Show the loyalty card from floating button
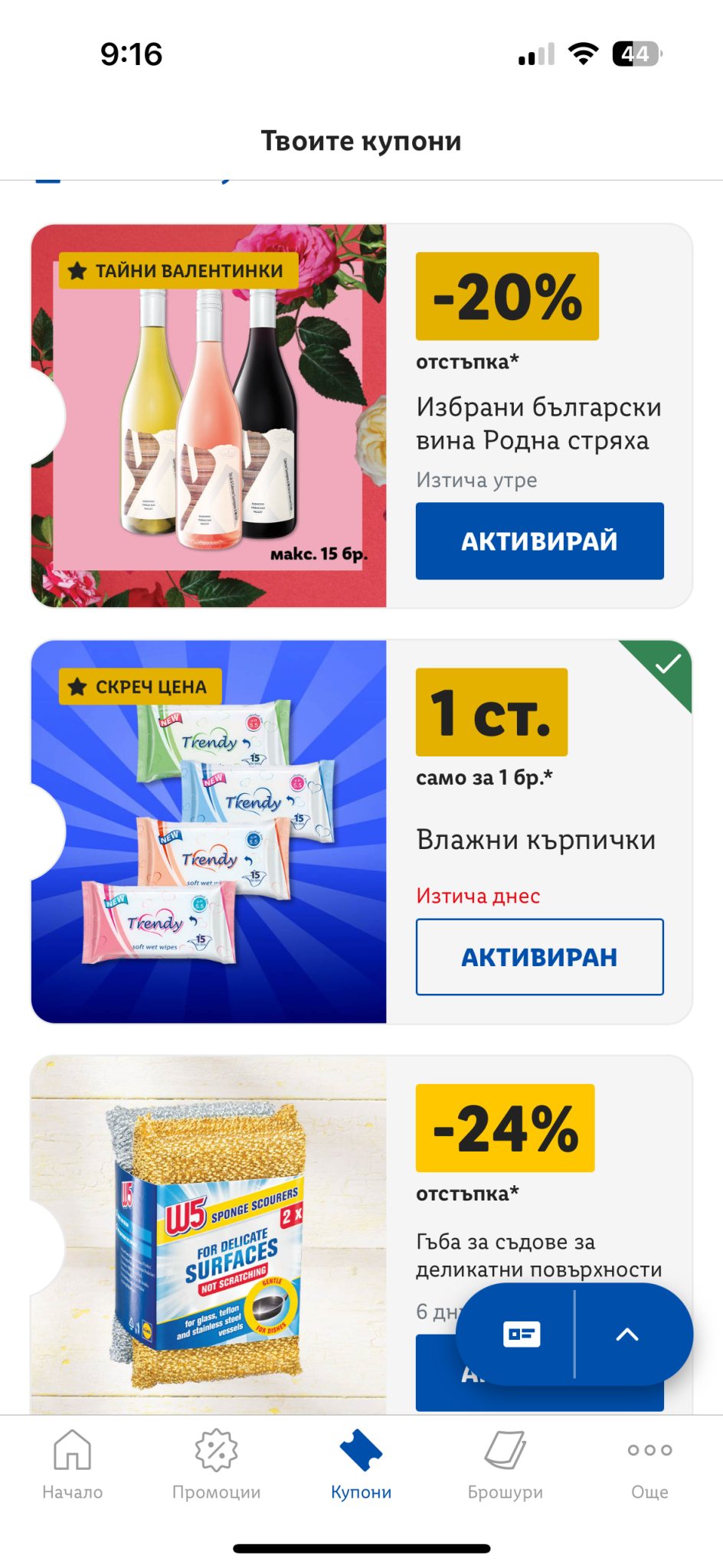 (x=521, y=1334)
